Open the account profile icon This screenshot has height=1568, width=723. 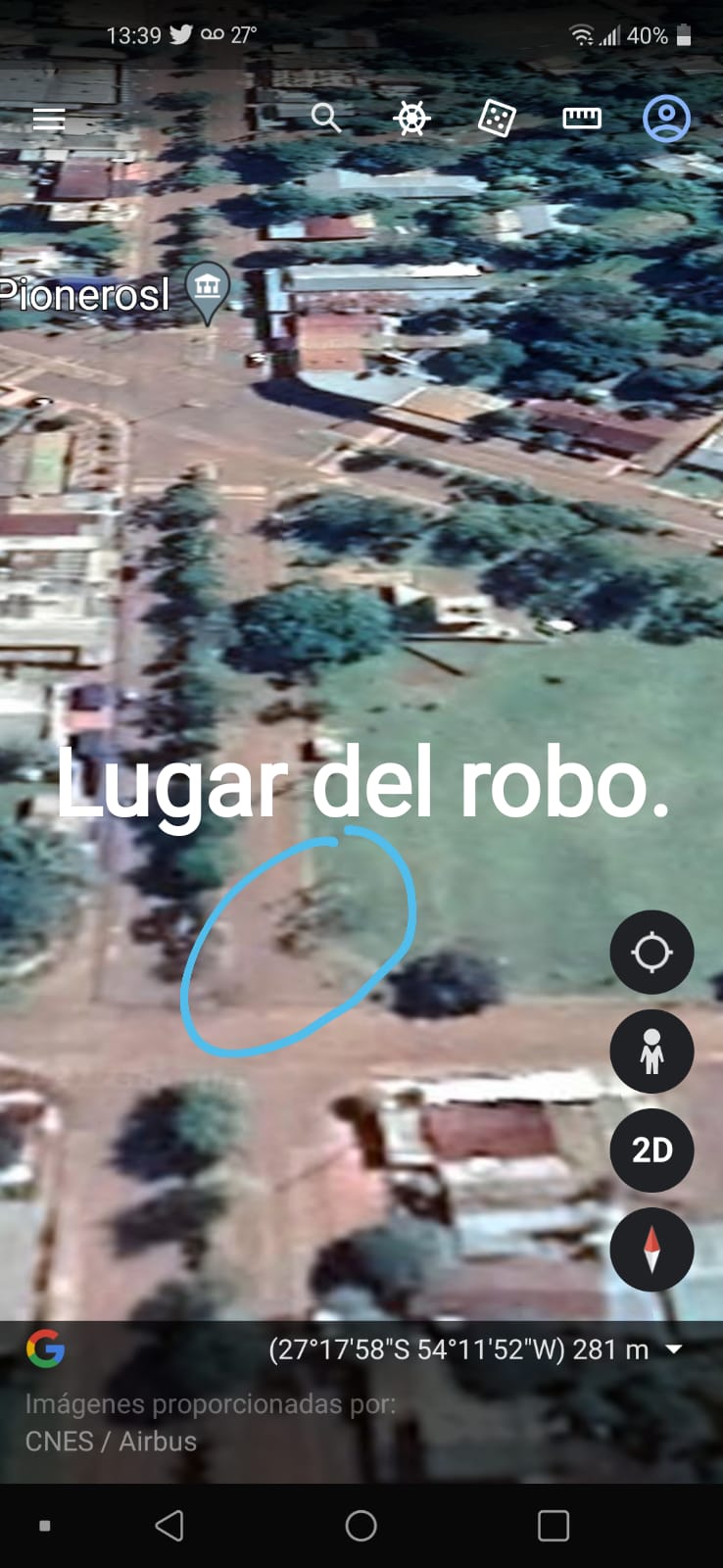pos(666,119)
